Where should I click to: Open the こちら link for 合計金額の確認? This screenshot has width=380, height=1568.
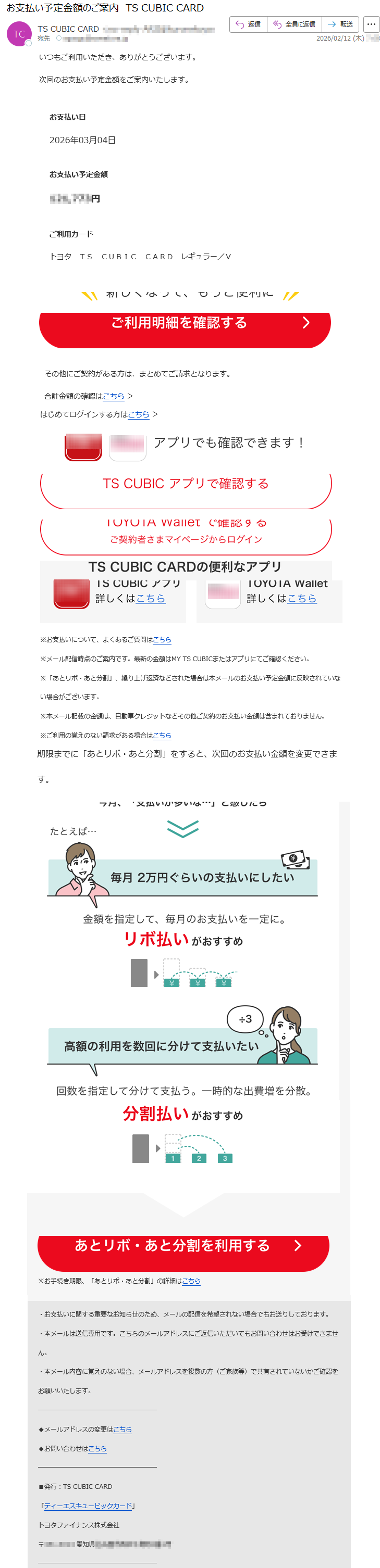point(114,396)
